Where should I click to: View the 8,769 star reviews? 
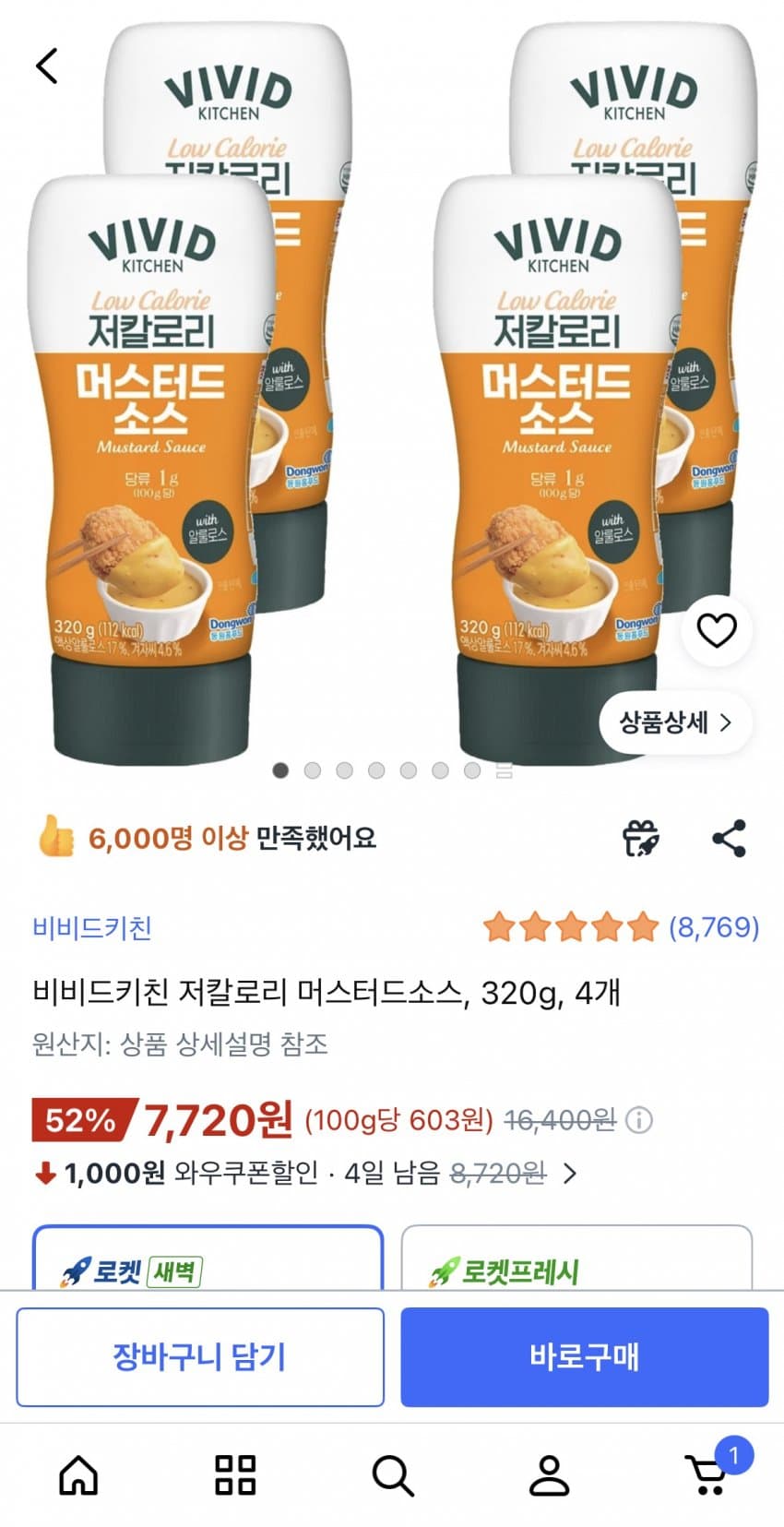tap(621, 926)
